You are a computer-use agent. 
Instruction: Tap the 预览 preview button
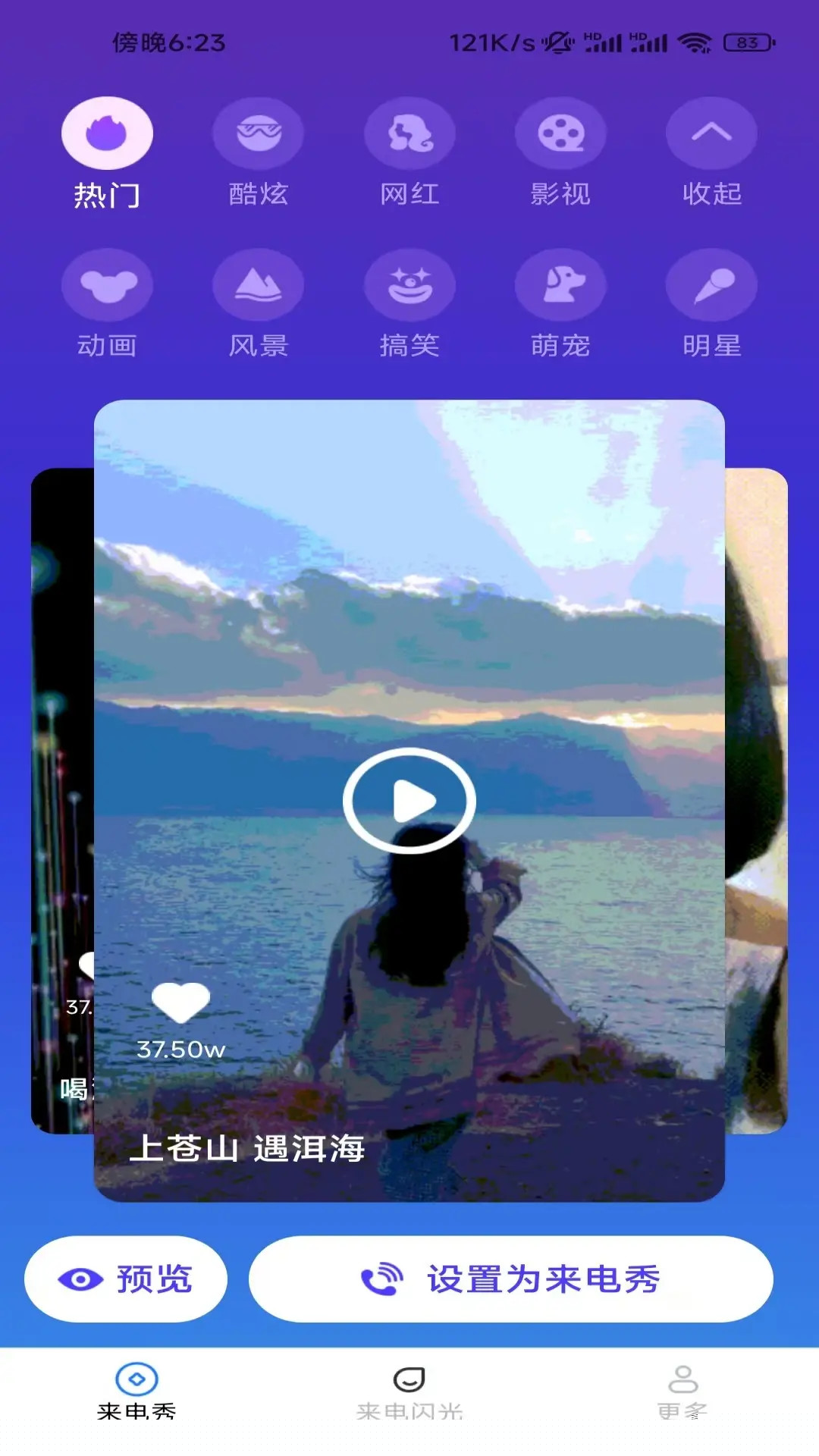click(126, 1279)
